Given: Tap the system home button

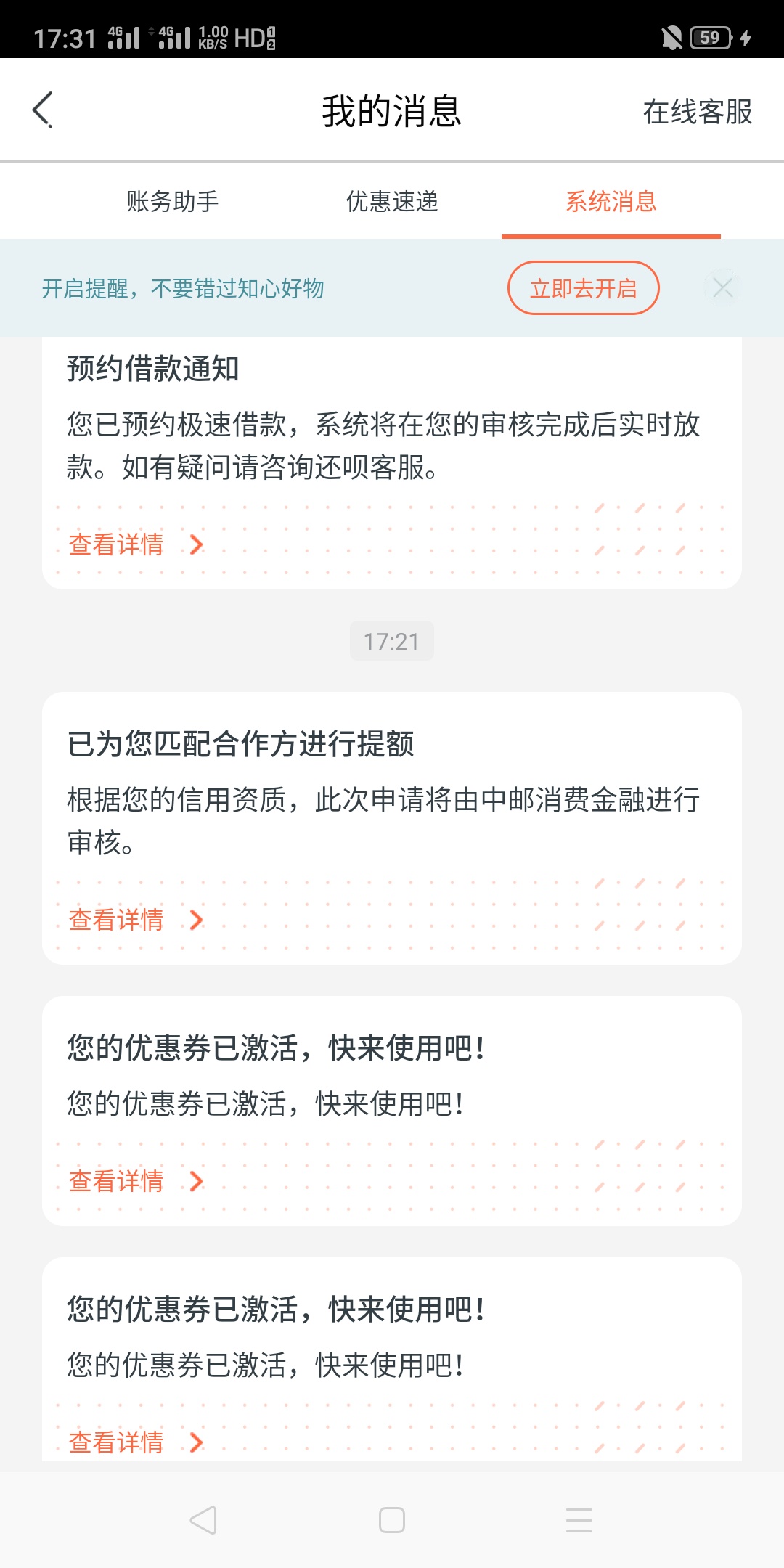Looking at the screenshot, I should tap(392, 1520).
